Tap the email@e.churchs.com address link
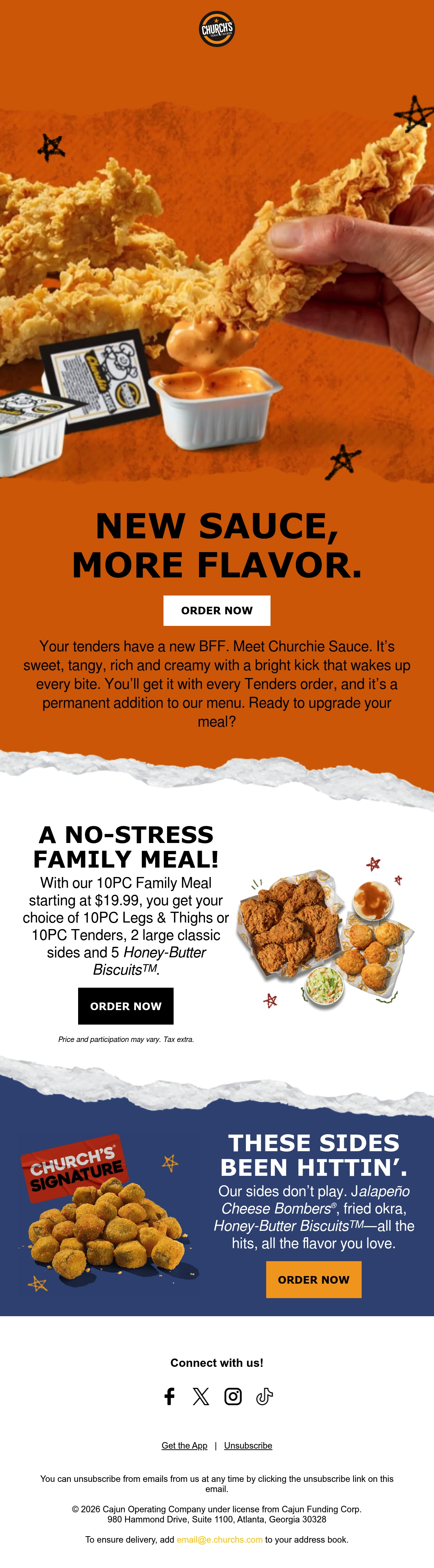This screenshot has height=1568, width=434. pyautogui.click(x=220, y=1539)
